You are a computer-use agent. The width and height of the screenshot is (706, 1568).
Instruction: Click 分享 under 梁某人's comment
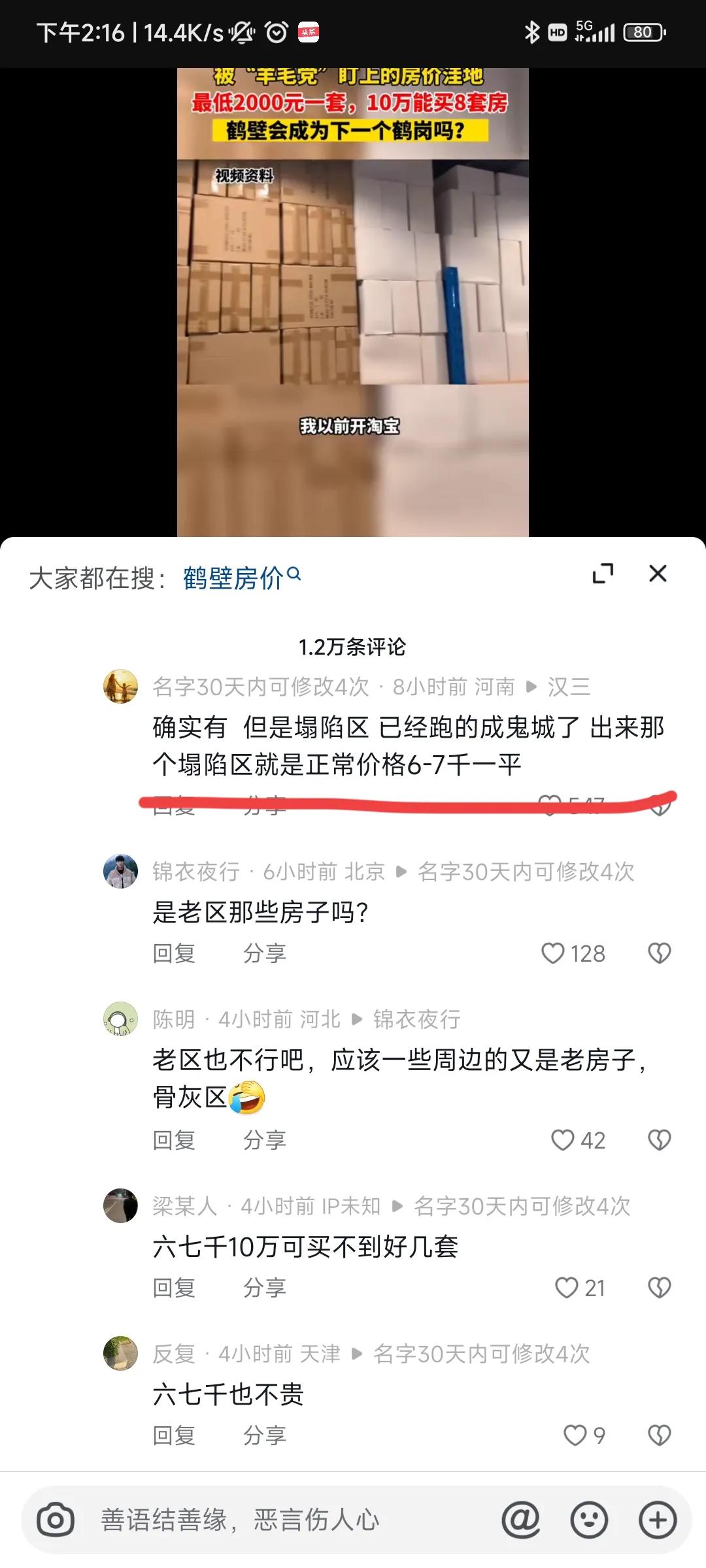click(x=265, y=1288)
